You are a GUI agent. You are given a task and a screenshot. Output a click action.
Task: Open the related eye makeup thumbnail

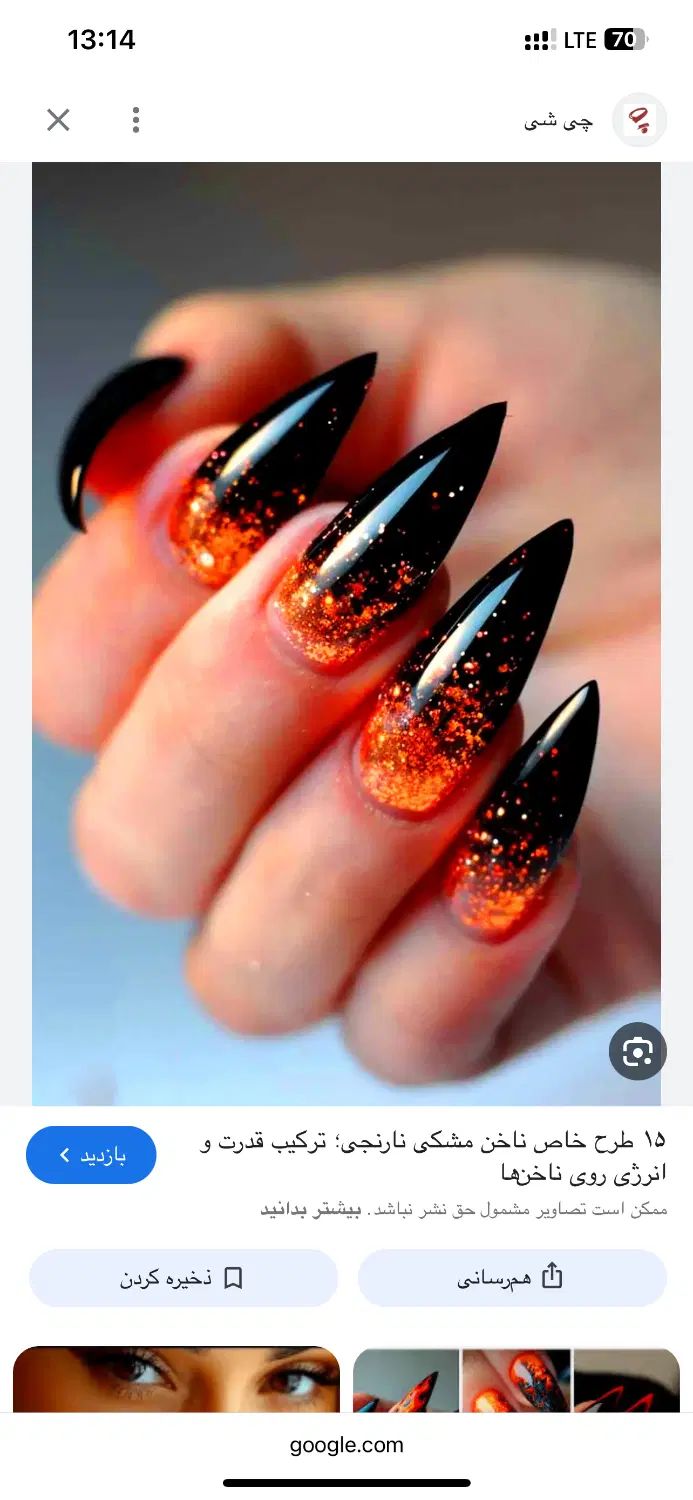(x=176, y=1380)
